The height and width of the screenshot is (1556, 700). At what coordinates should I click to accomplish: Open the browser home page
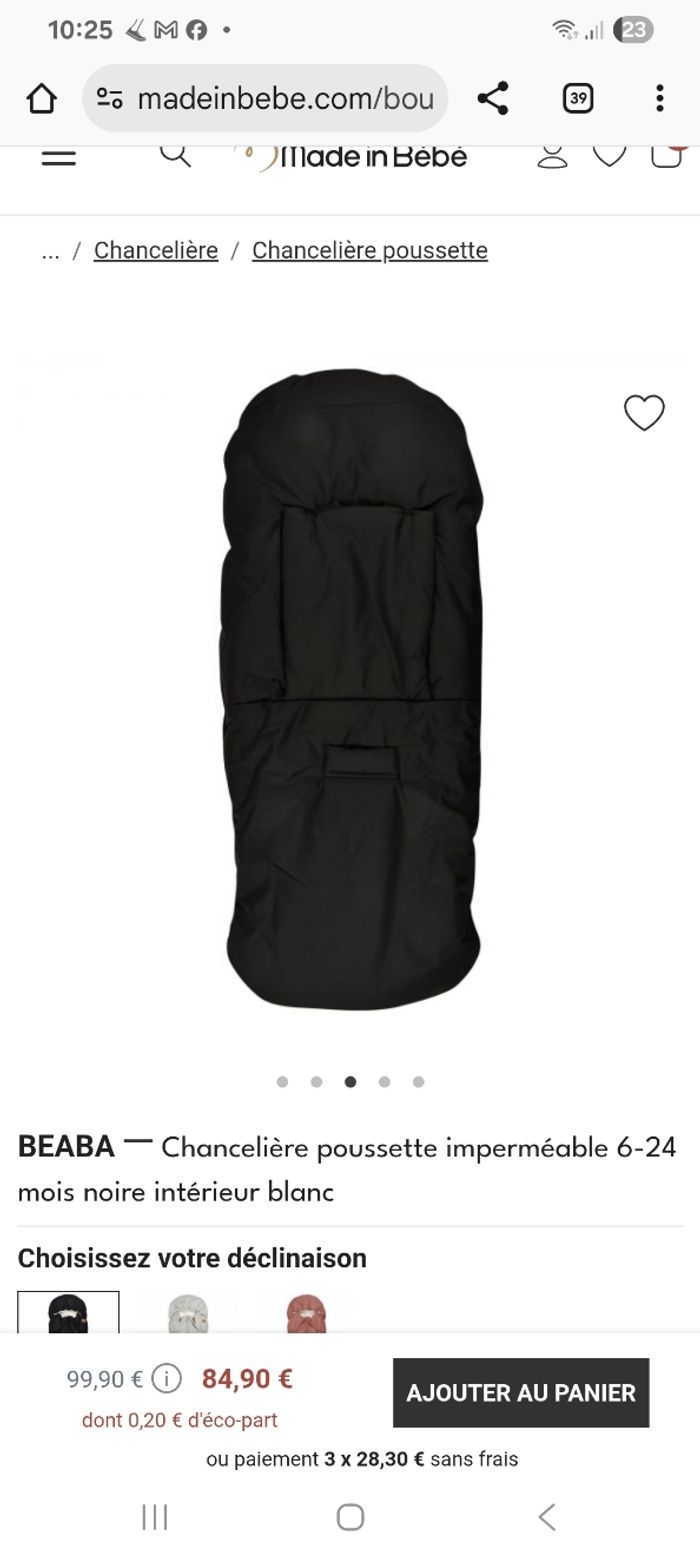42,98
